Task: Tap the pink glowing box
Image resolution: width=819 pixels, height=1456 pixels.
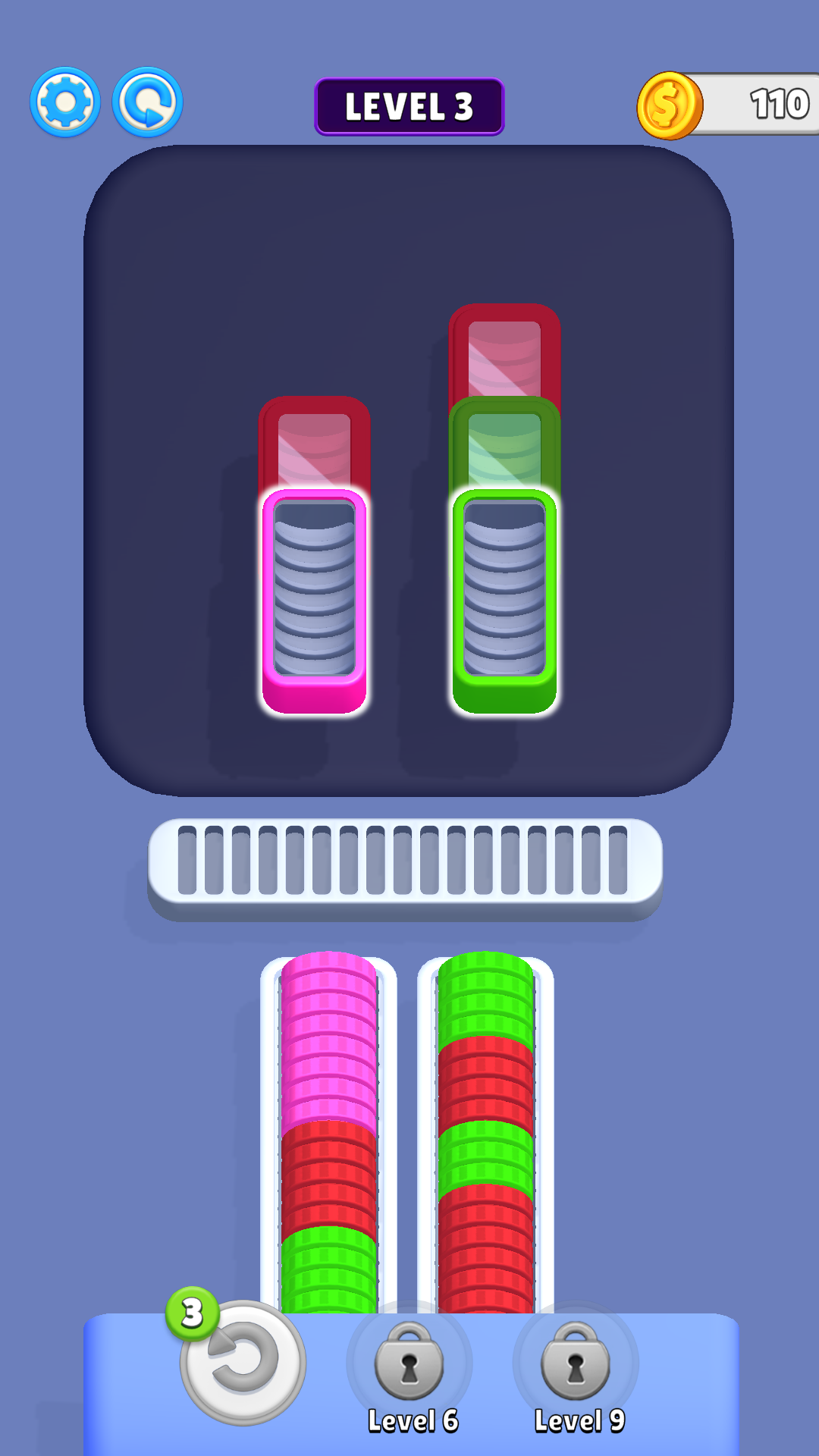Action: [314, 599]
